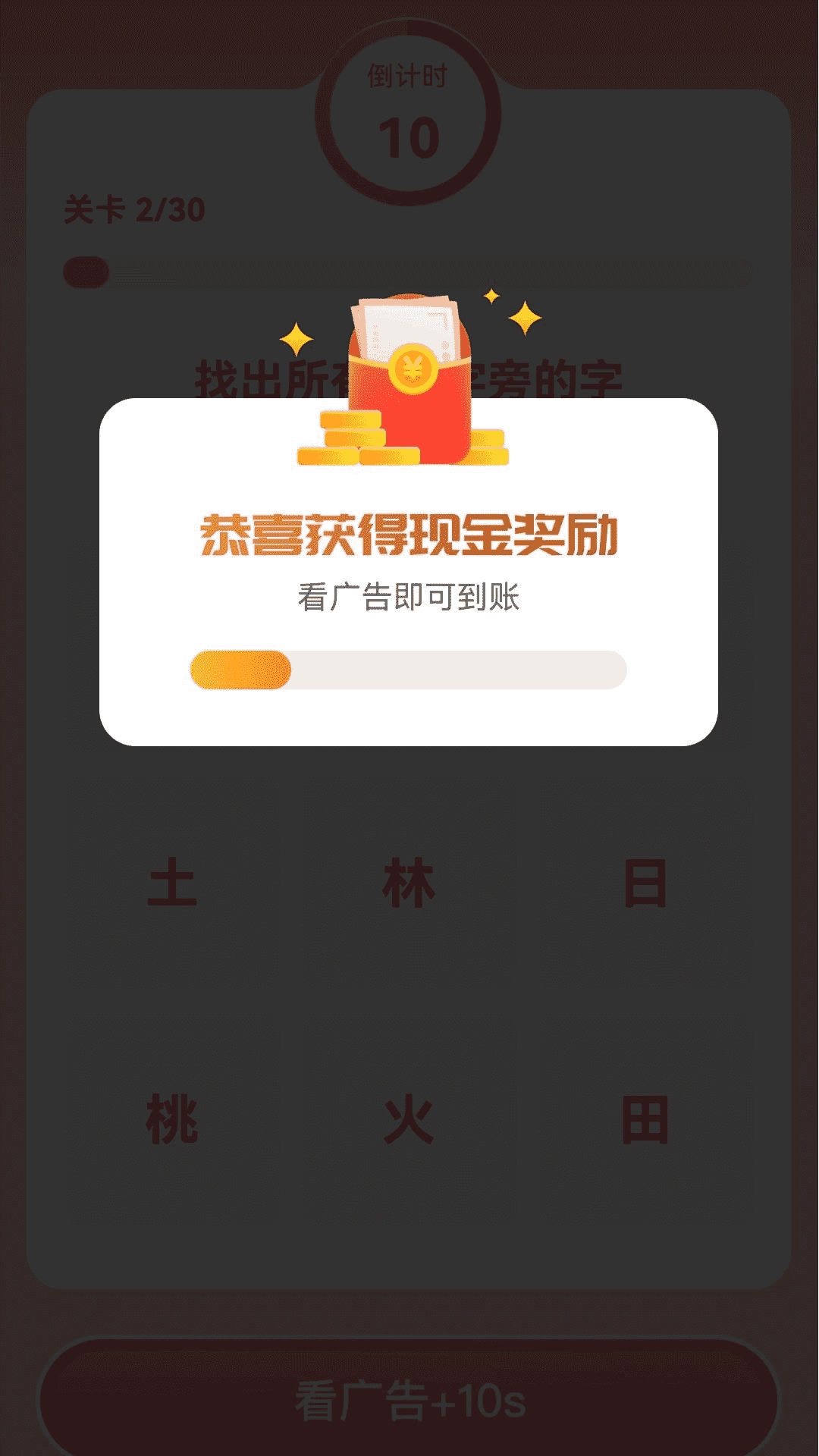The height and width of the screenshot is (1456, 819).
Task: Choose the character tile 火
Action: pos(409,1120)
